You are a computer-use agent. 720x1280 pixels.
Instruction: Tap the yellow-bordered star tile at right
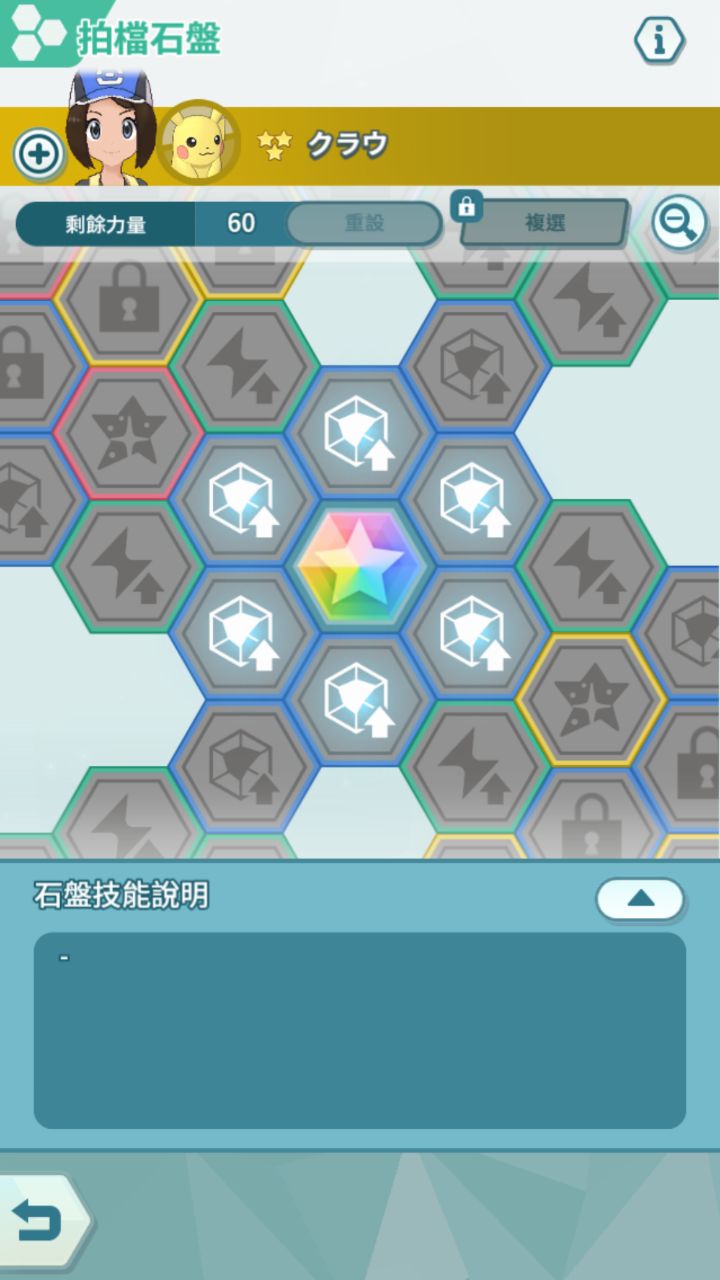pos(592,699)
